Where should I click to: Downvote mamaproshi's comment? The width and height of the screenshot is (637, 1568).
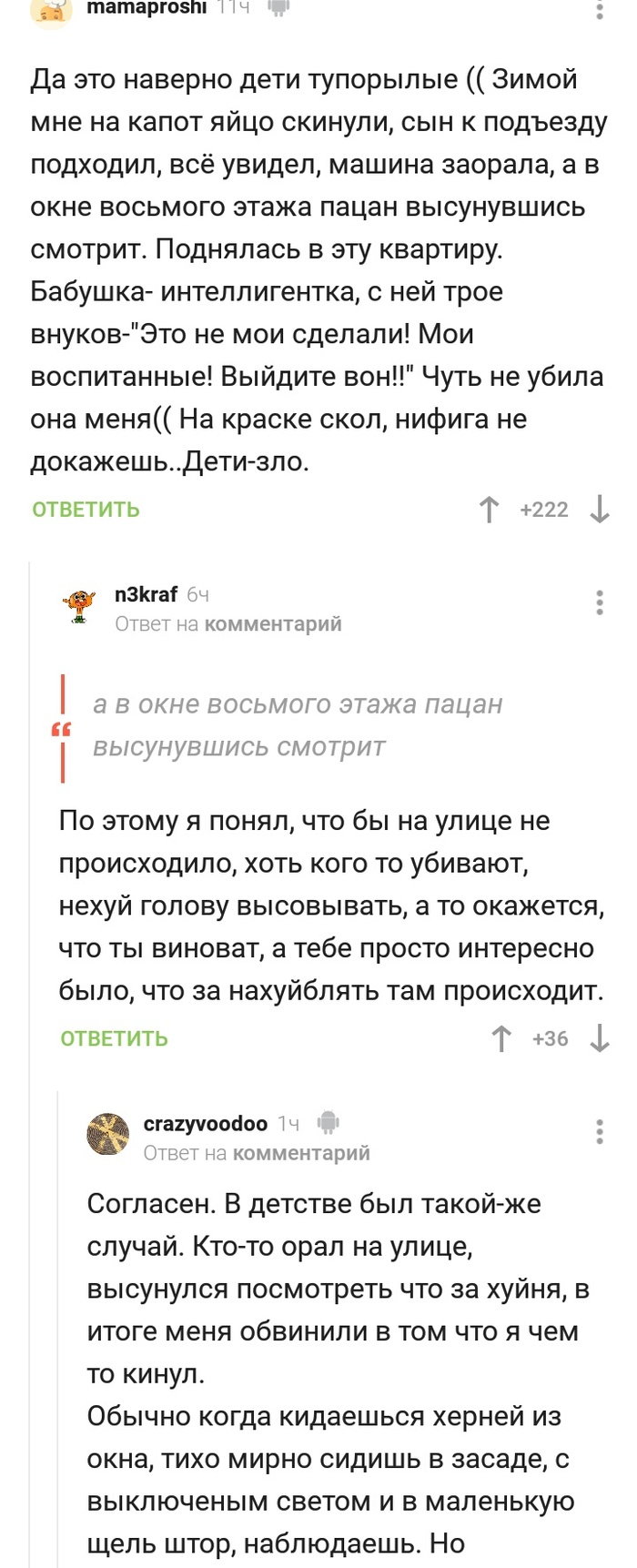pos(599,510)
